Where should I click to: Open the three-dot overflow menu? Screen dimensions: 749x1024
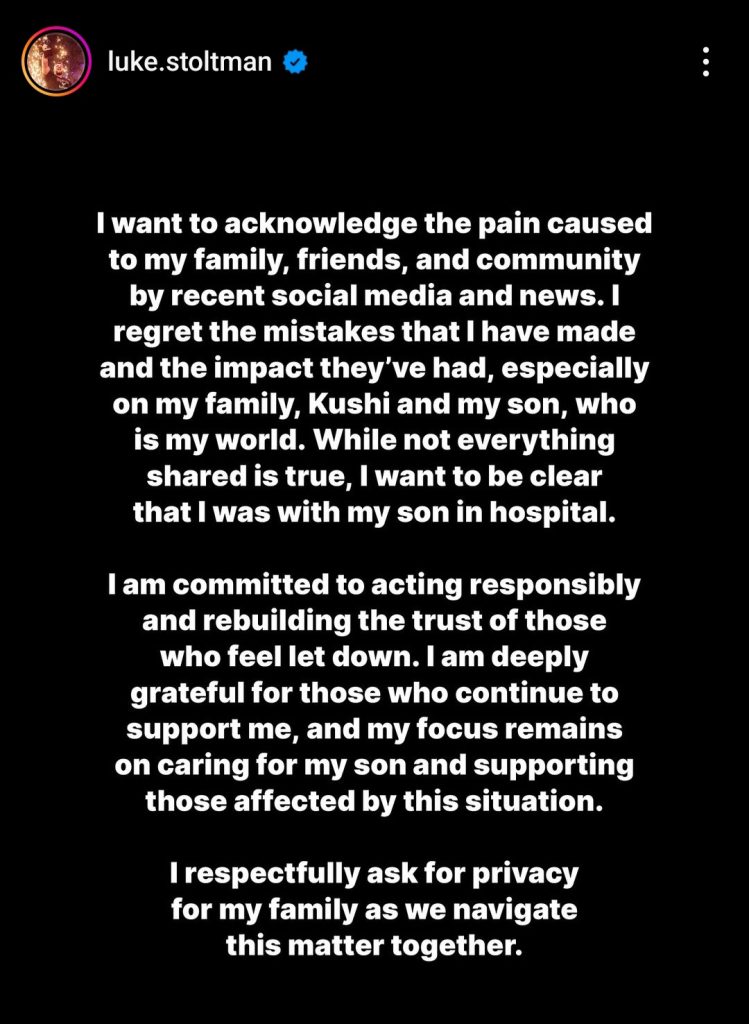point(706,62)
